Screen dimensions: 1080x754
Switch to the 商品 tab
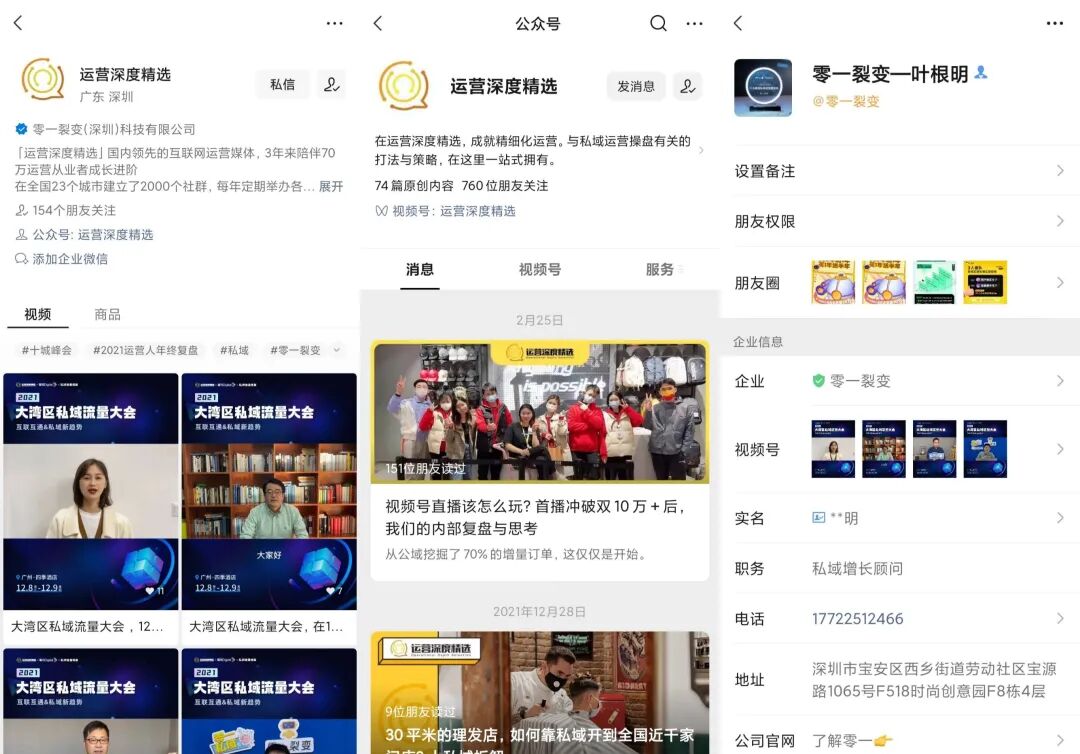coord(107,314)
